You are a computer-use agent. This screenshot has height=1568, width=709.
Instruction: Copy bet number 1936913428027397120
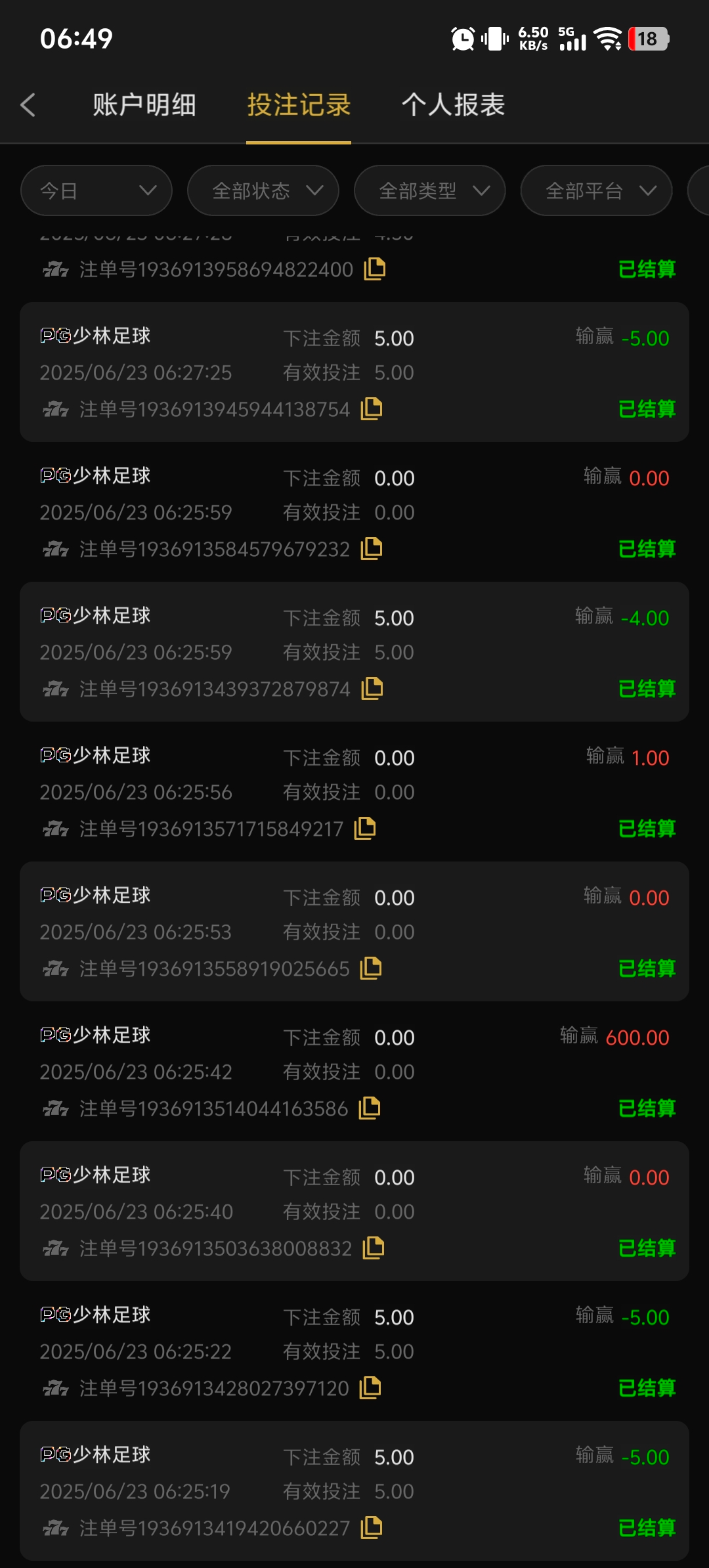click(x=370, y=1387)
